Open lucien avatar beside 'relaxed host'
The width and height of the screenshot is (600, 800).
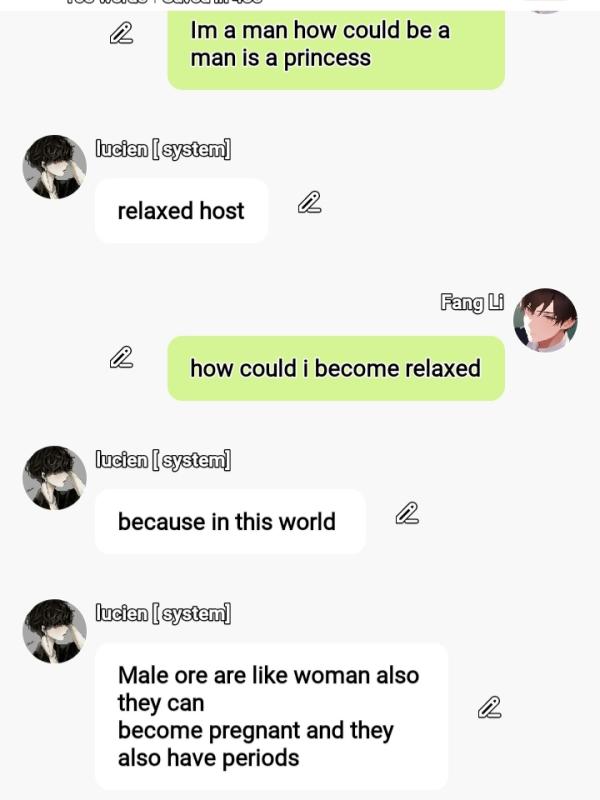pyautogui.click(x=55, y=167)
